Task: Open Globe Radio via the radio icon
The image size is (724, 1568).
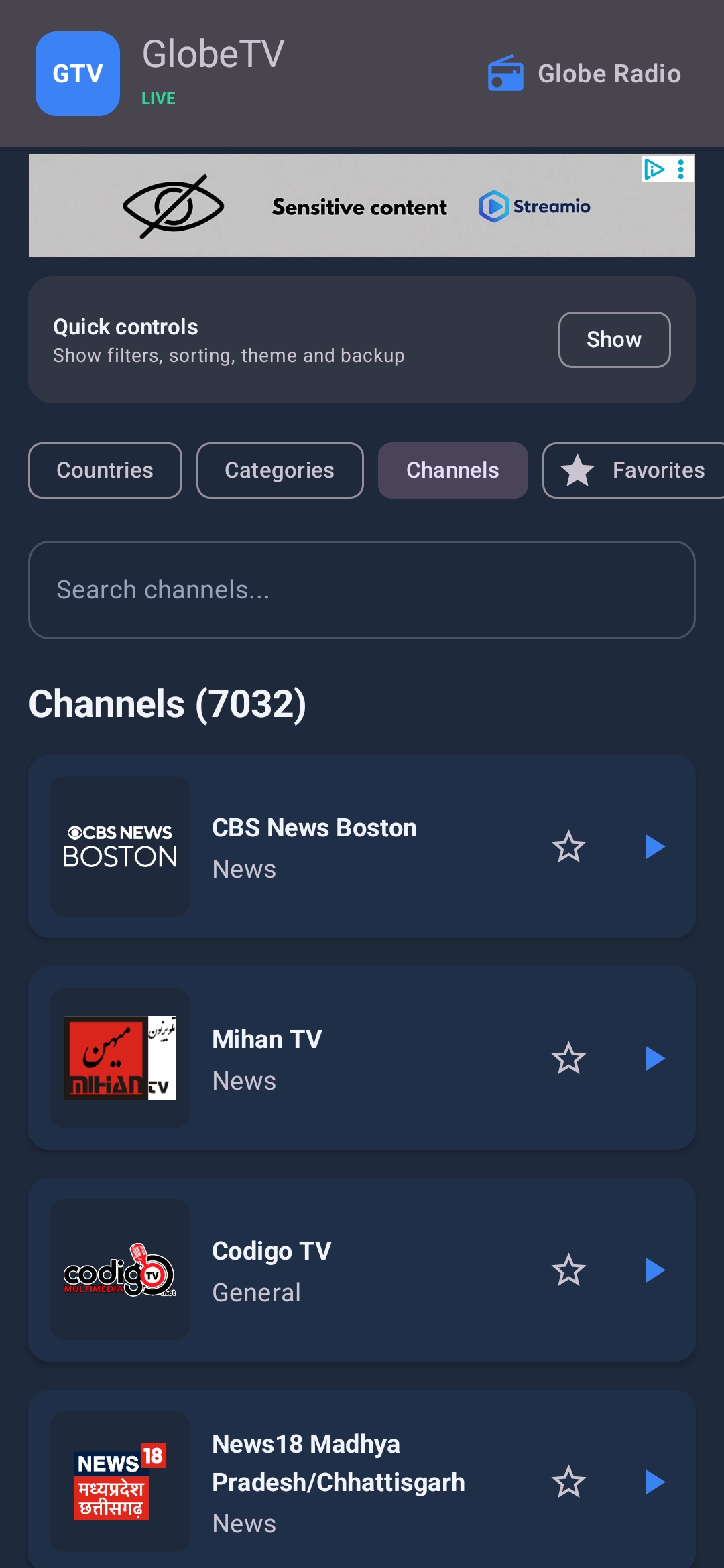Action: (506, 74)
